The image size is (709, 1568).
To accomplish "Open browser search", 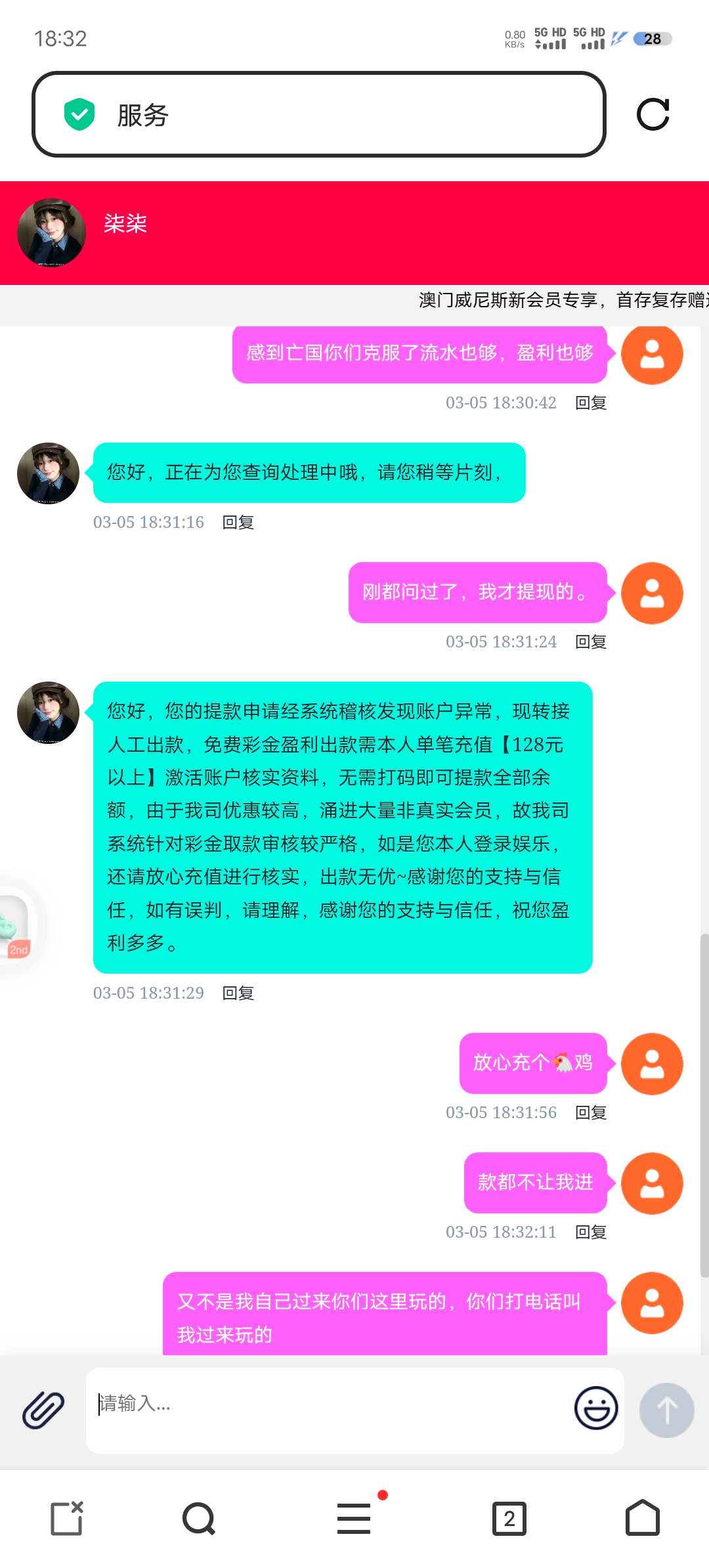I will coord(198,1518).
